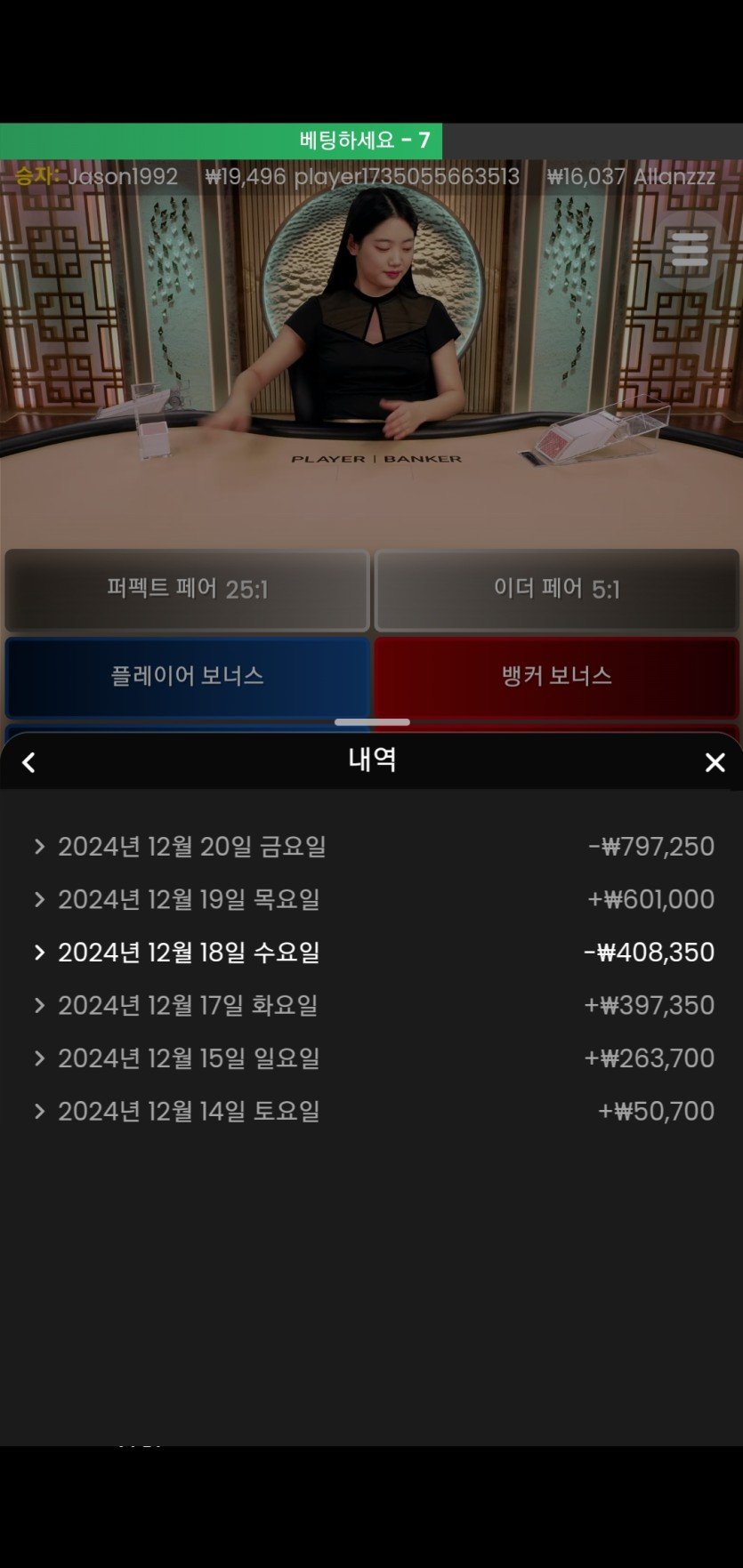Select the 플레이어 보너스 bet
Viewport: 743px width, 1568px height.
click(x=187, y=676)
